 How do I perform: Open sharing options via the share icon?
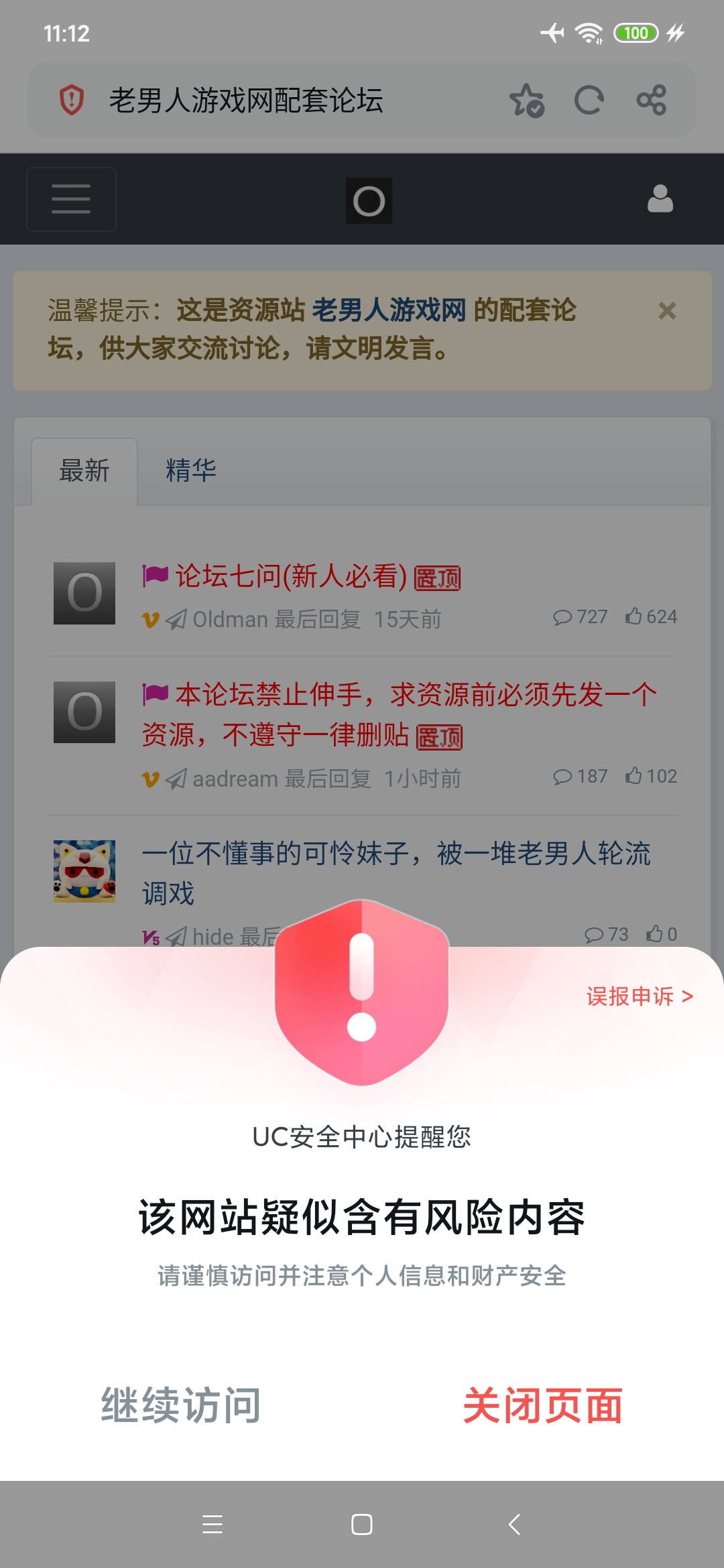click(x=652, y=101)
